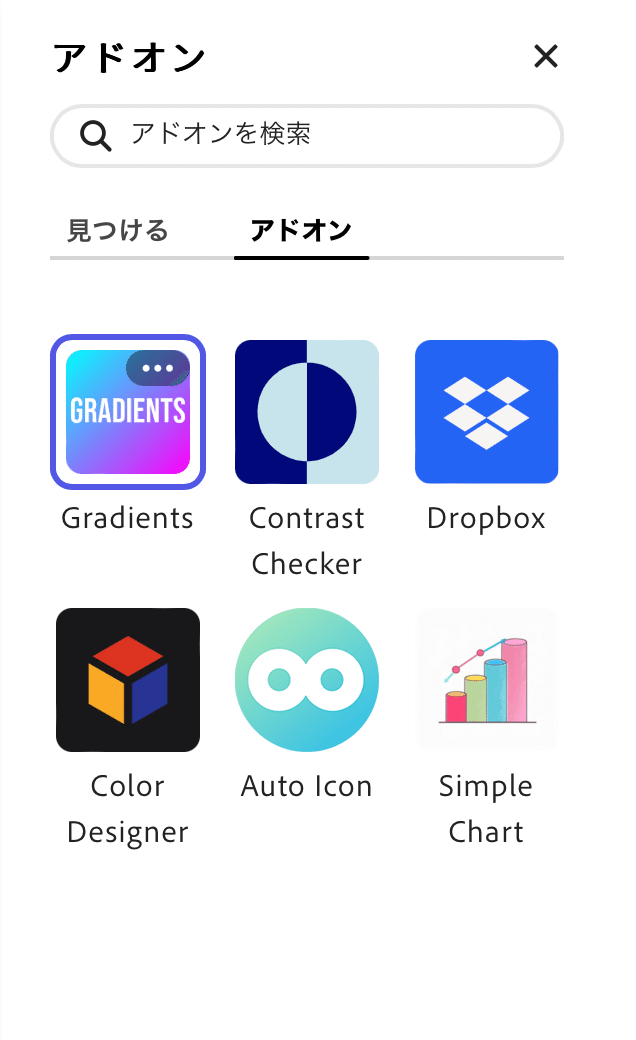Tap the アドオンを検索 search field
Image resolution: width=636 pixels, height=1040 pixels.
click(x=320, y=135)
